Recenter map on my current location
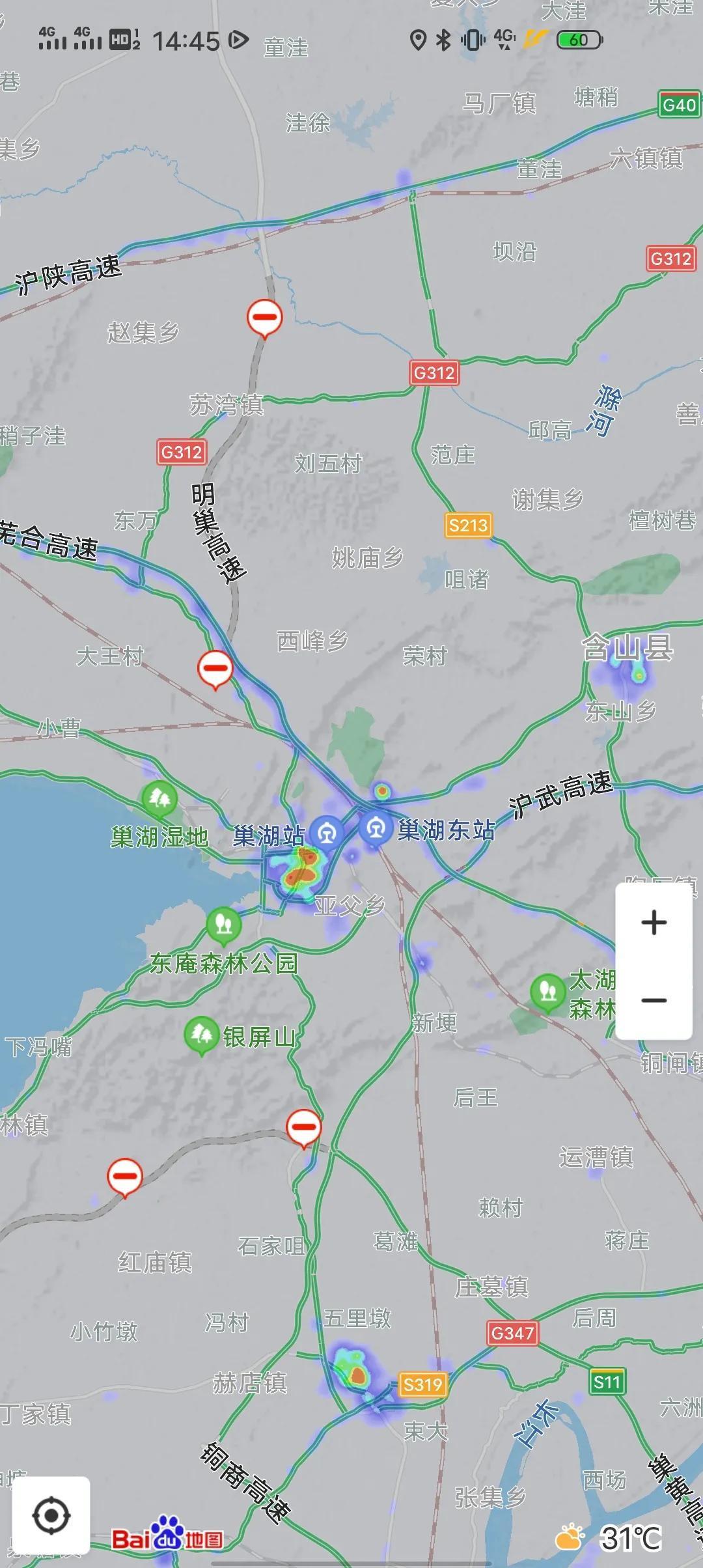Screen dimensions: 703x1568 pyautogui.click(x=51, y=1515)
